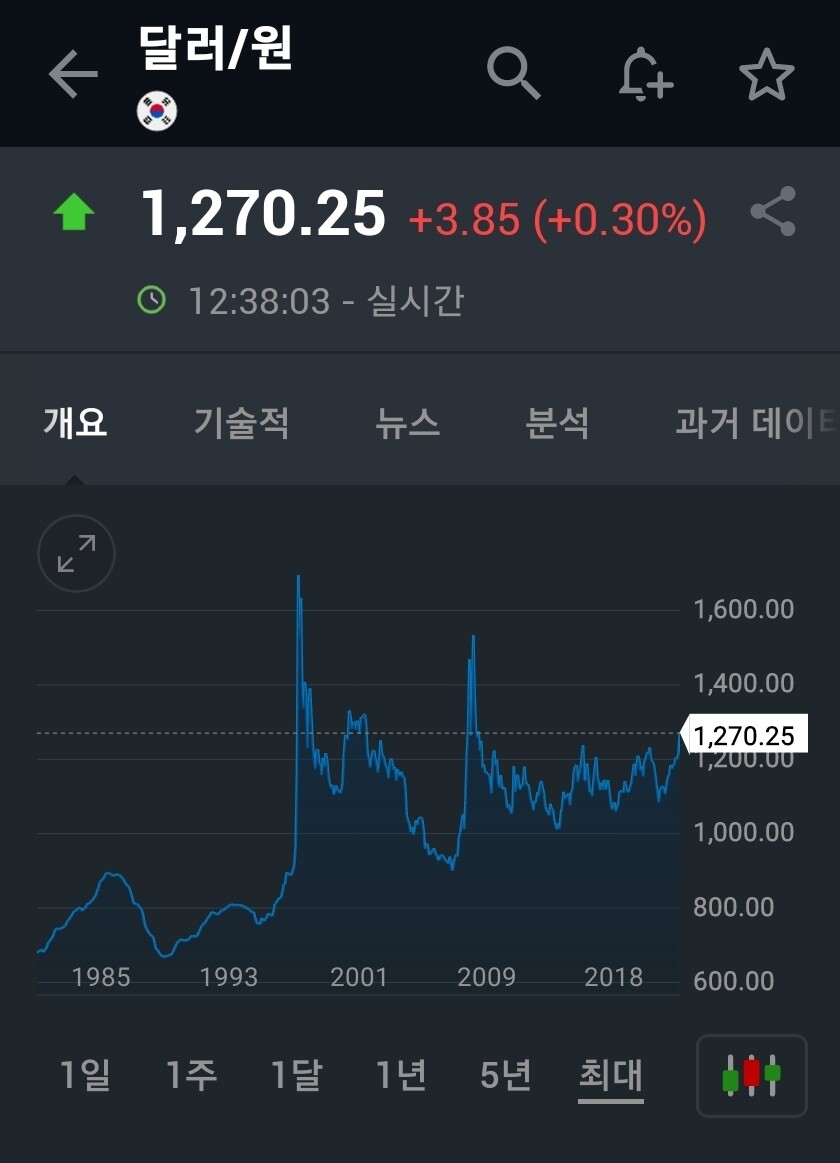Open the 뉴스 tab
This screenshot has width=840, height=1163.
point(408,423)
